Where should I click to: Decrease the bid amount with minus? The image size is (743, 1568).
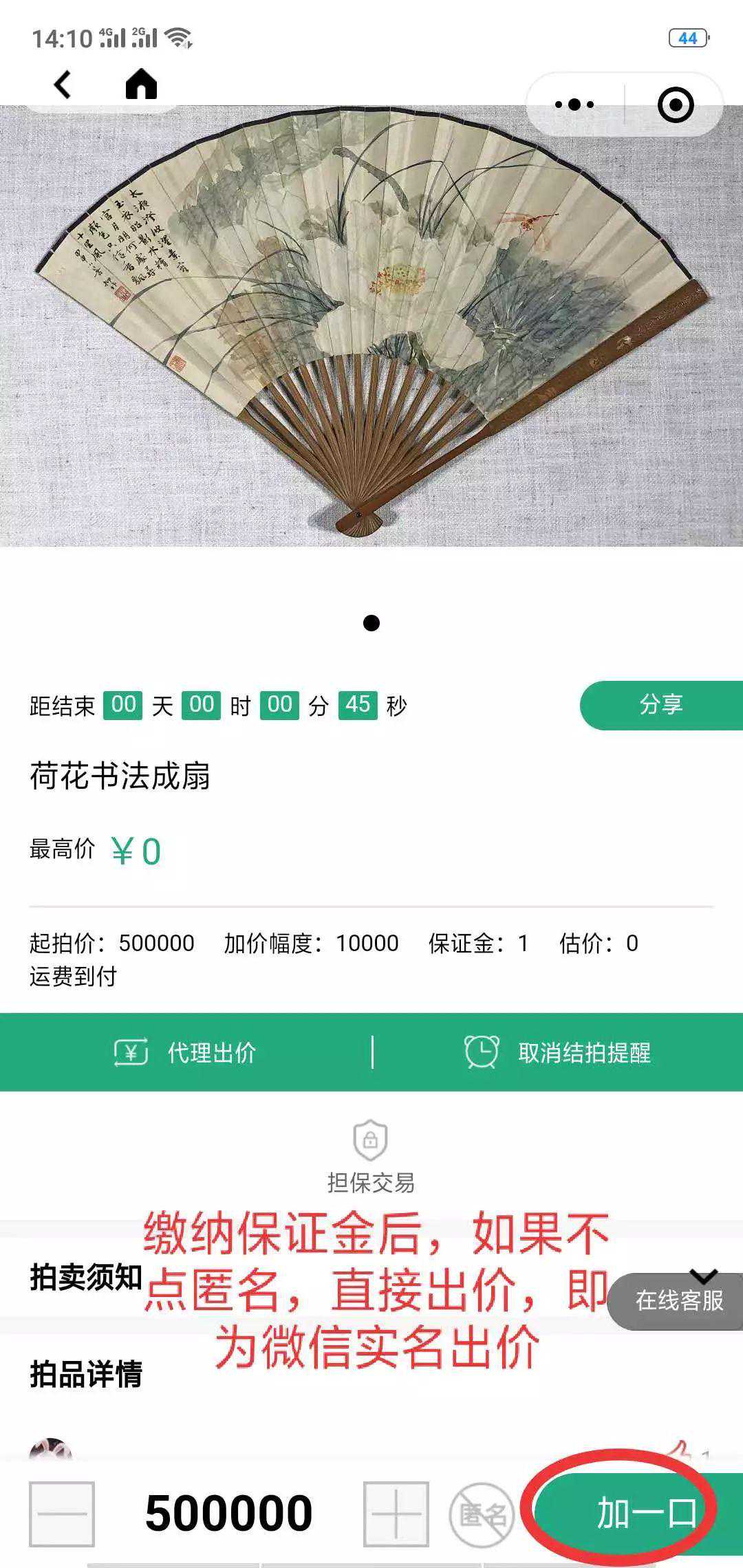point(62,1514)
